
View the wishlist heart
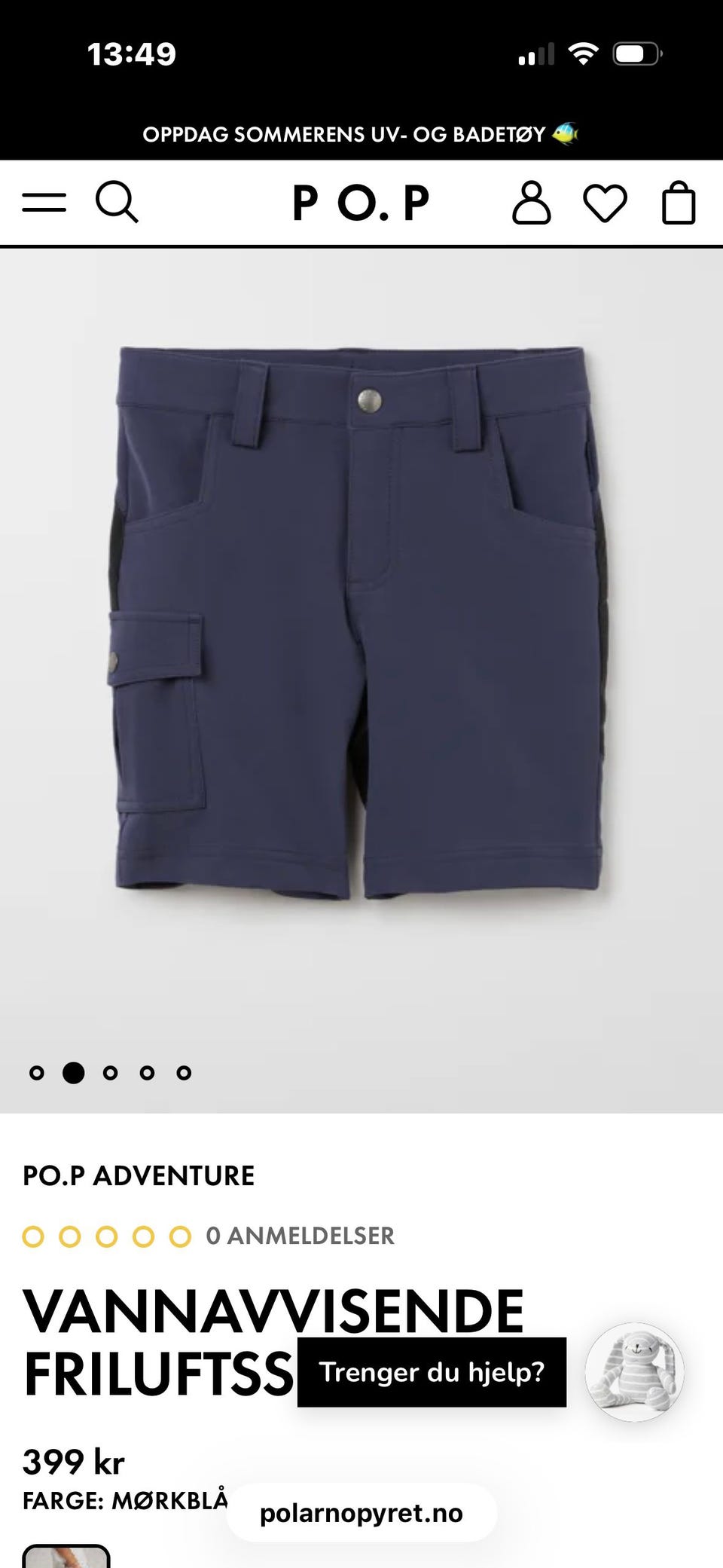[606, 203]
